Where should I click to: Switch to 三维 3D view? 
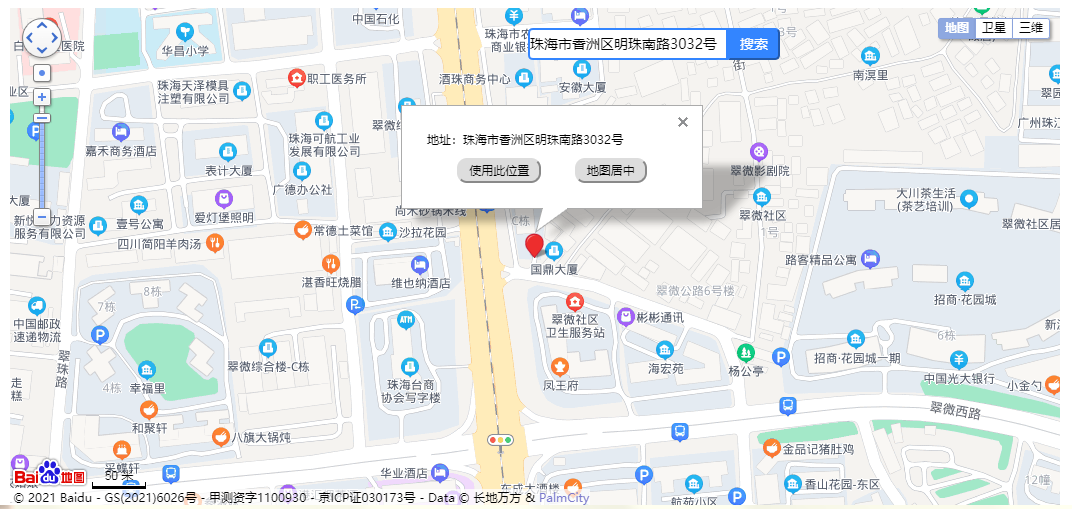1030,28
